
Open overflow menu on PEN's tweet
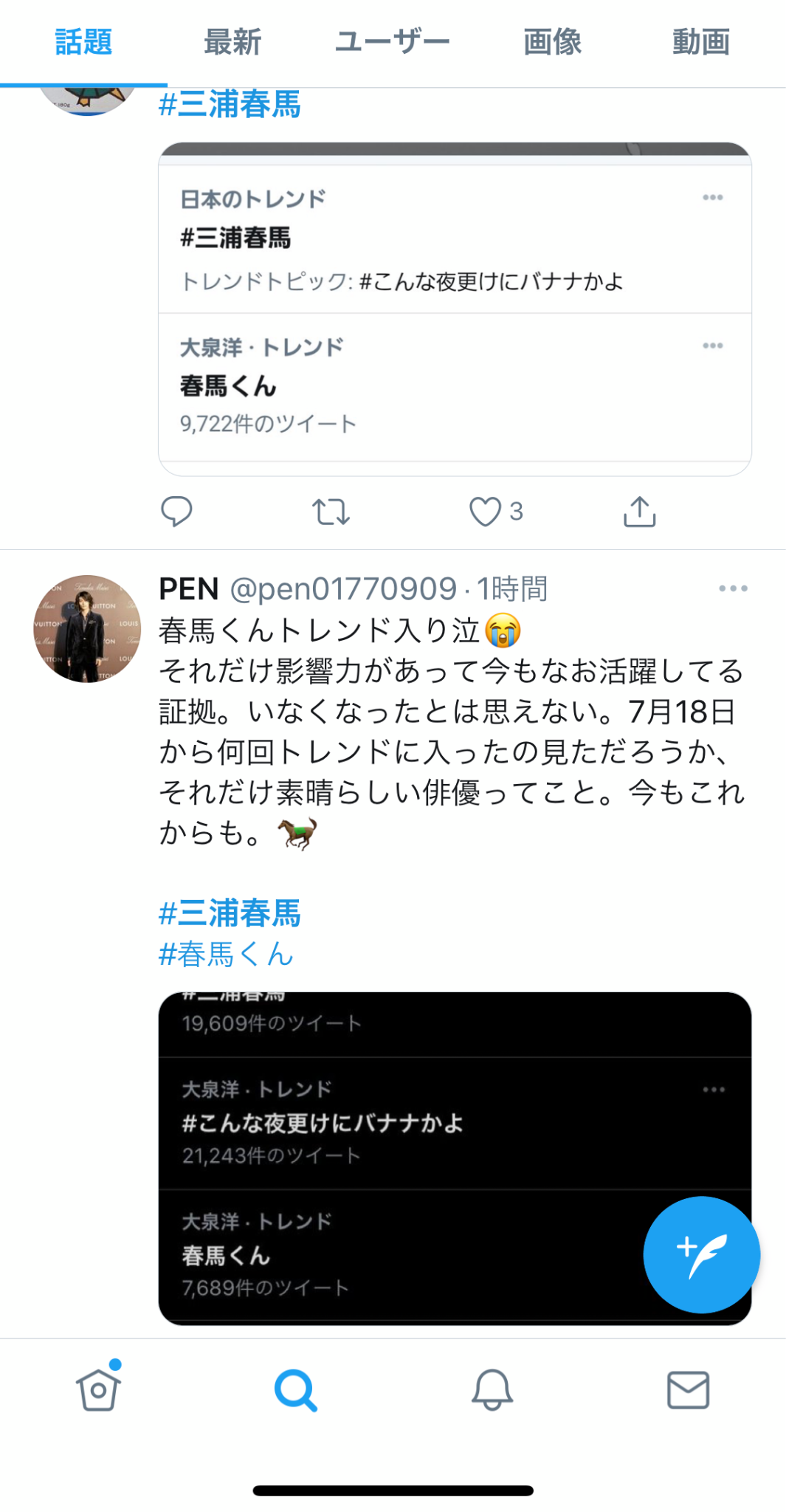(733, 588)
